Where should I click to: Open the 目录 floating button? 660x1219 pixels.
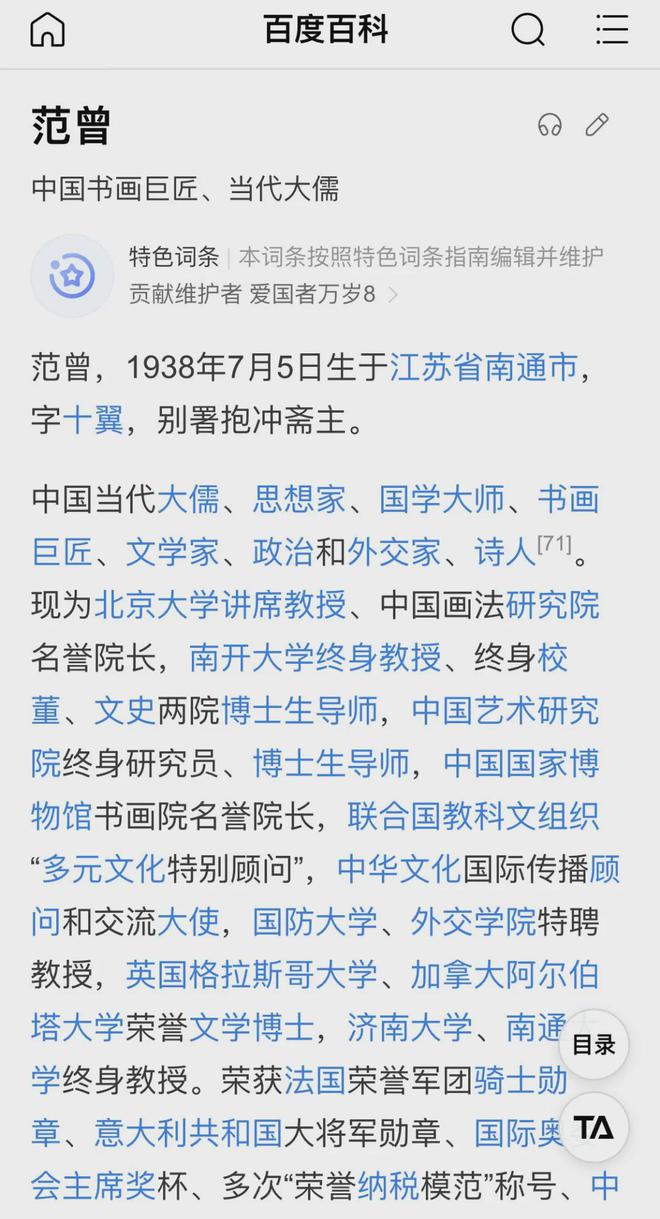[593, 1045]
